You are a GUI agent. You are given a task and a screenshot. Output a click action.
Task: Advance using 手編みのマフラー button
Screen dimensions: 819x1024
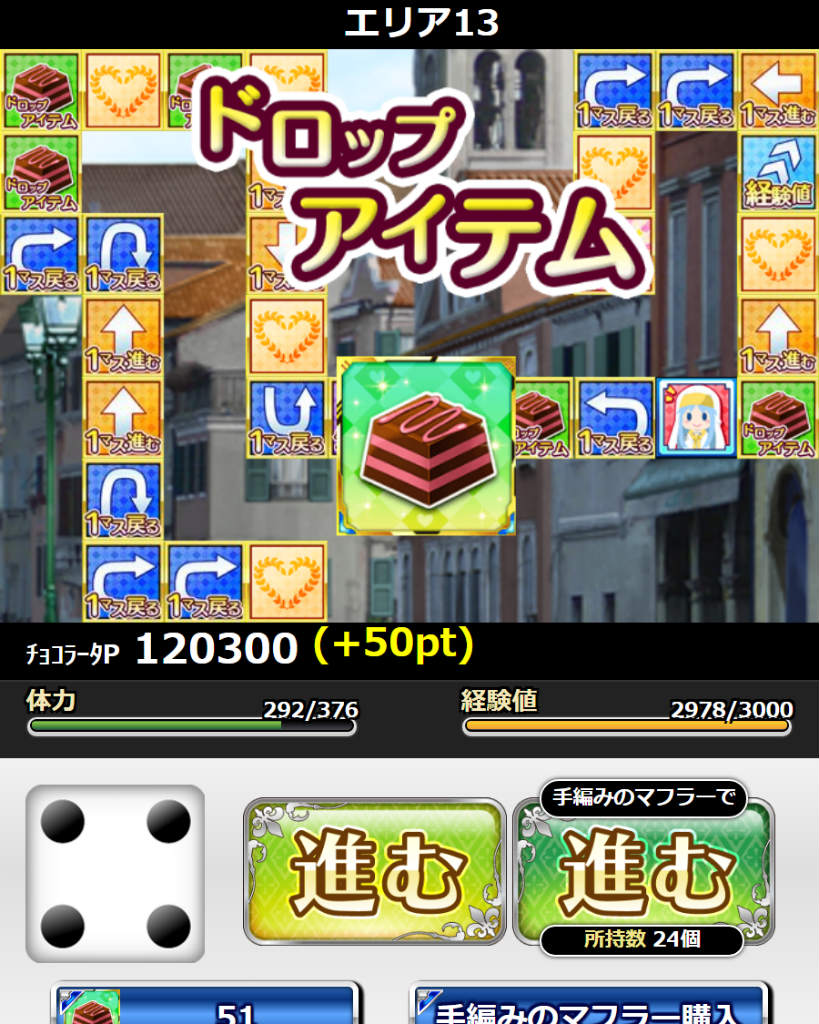(644, 869)
